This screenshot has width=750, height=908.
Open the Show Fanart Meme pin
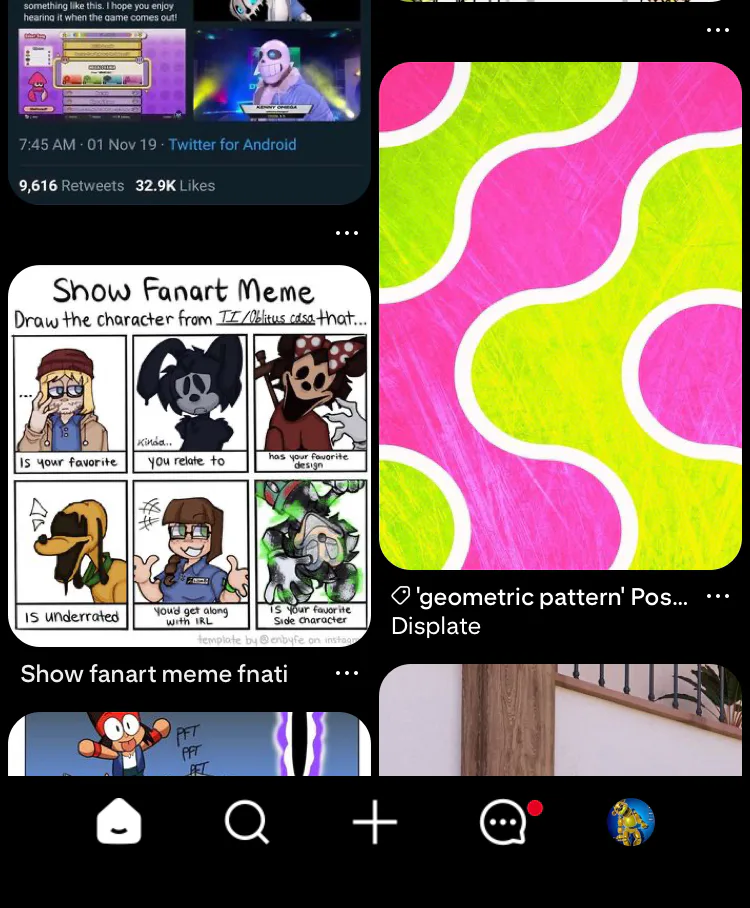pyautogui.click(x=189, y=455)
